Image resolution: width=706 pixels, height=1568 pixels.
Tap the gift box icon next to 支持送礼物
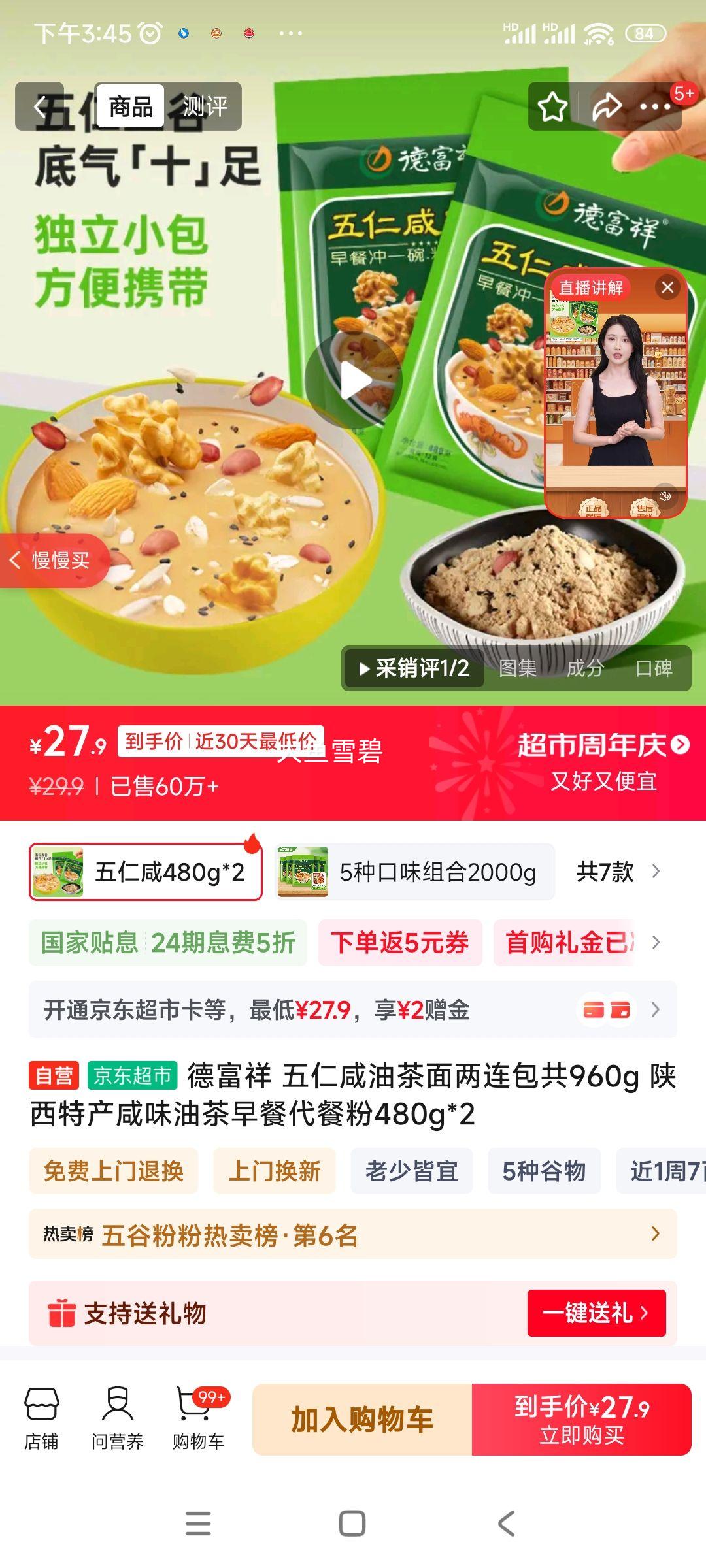62,1314
